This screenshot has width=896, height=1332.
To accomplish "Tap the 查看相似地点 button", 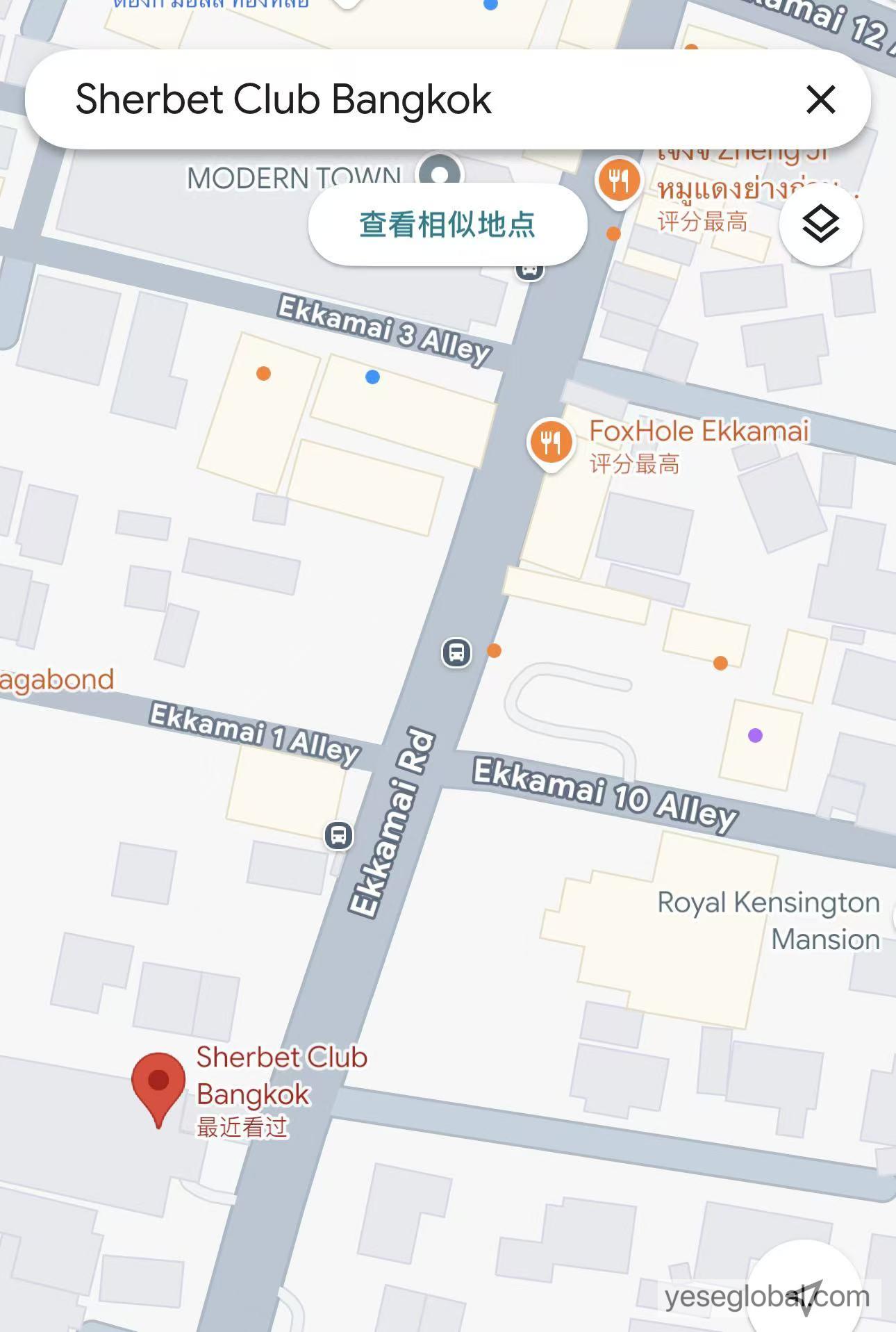I will click(447, 224).
